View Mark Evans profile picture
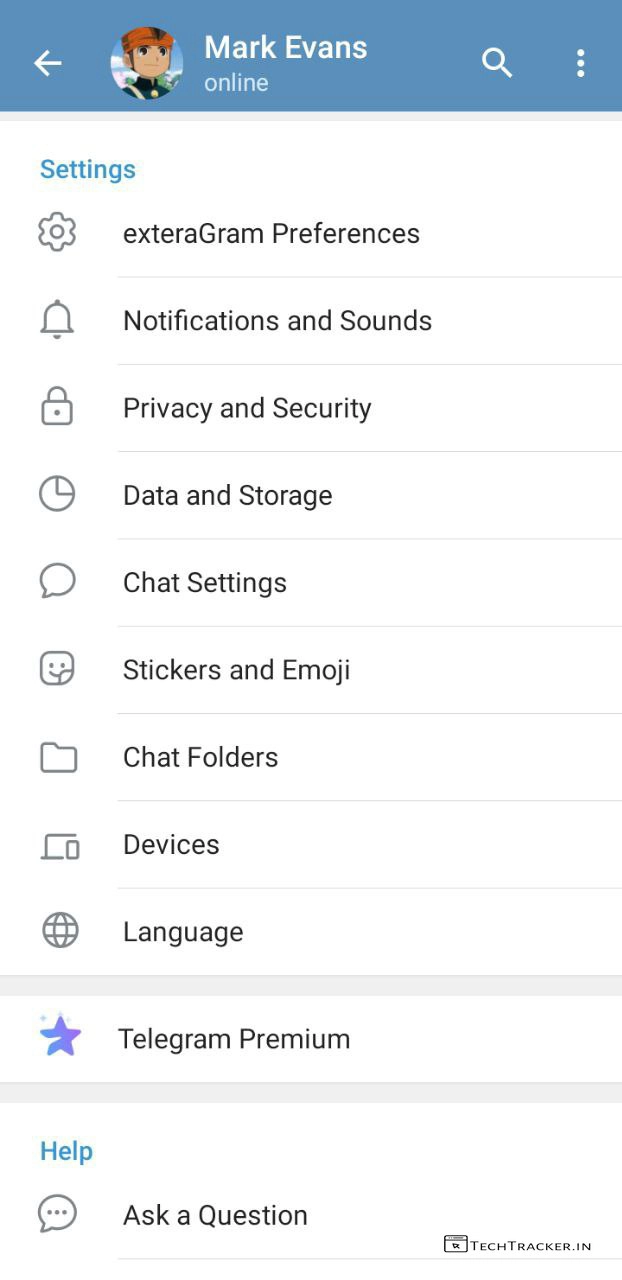The height and width of the screenshot is (1280, 622). pyautogui.click(x=147, y=63)
